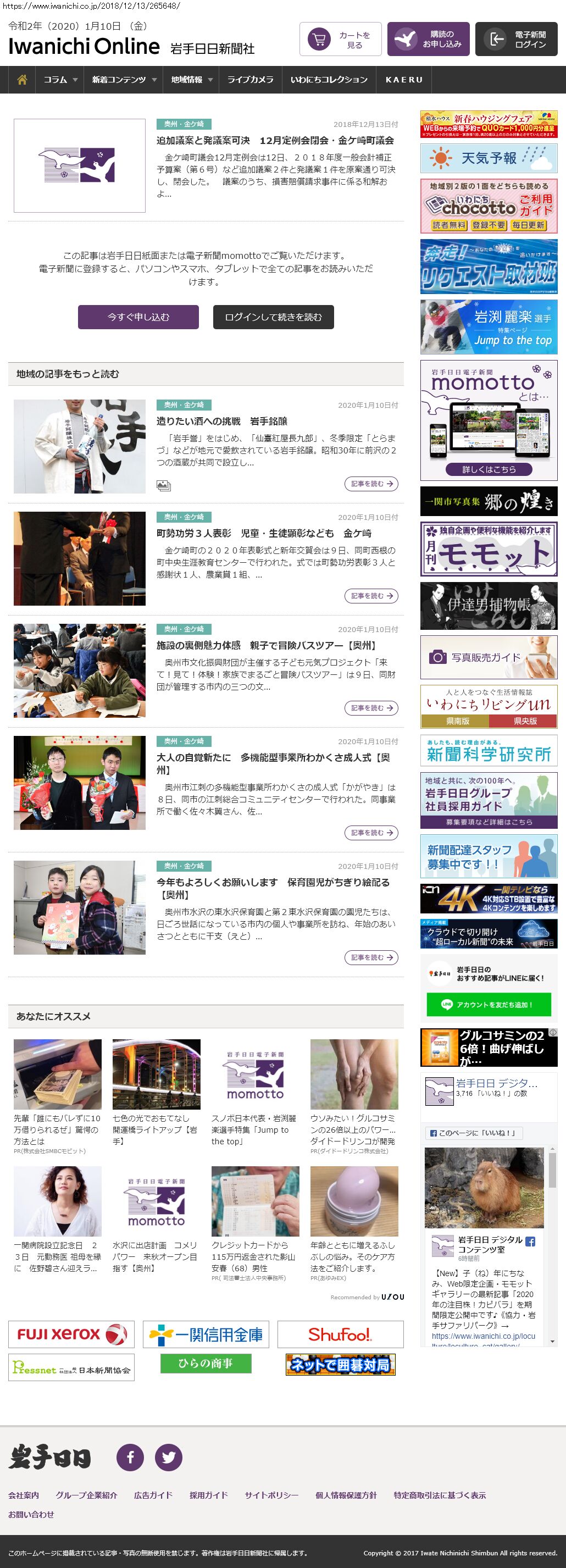Expand the 地域情報 menu
The height and width of the screenshot is (1568, 566).
[191, 80]
